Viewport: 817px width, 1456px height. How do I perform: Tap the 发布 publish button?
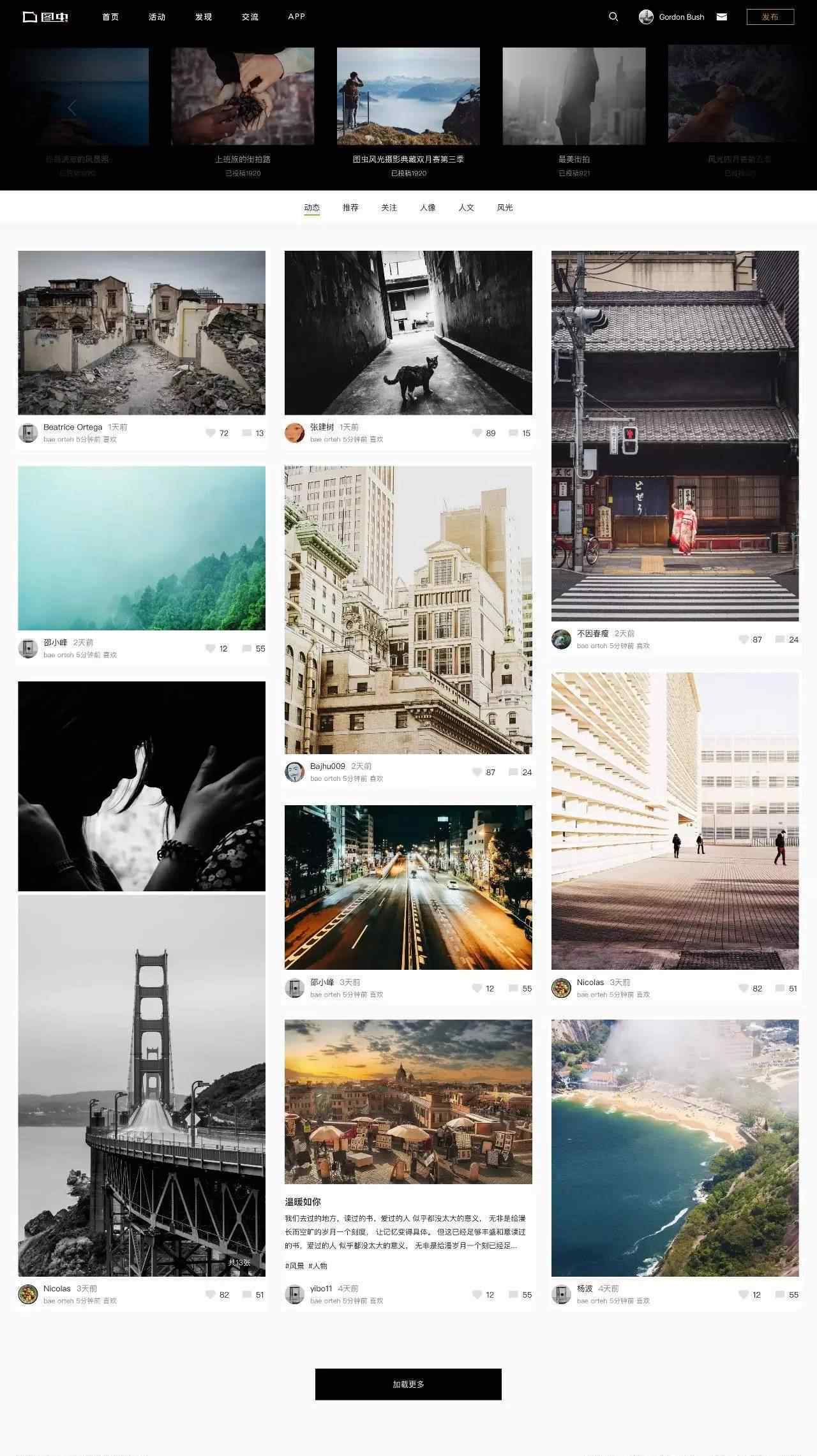(x=770, y=17)
